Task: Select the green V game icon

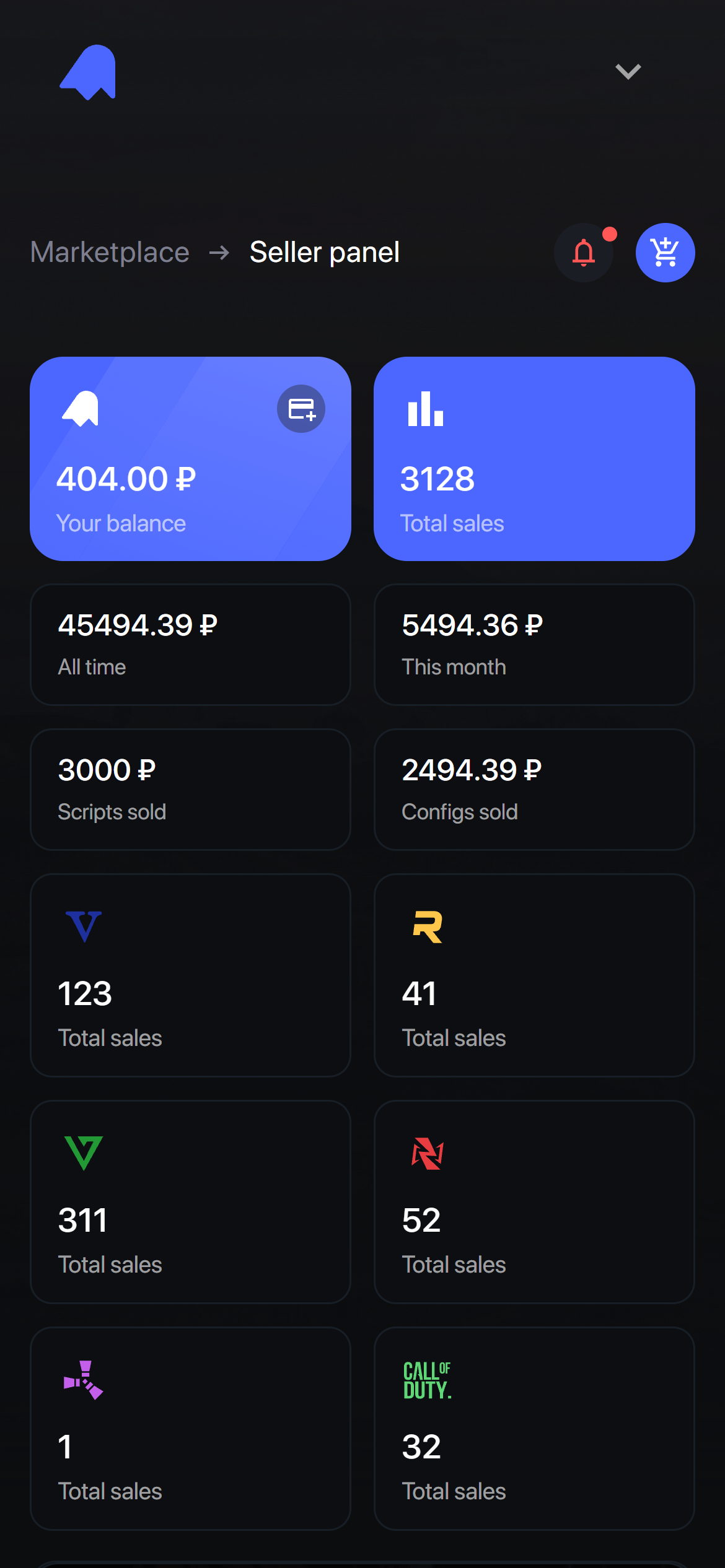Action: point(83,1153)
